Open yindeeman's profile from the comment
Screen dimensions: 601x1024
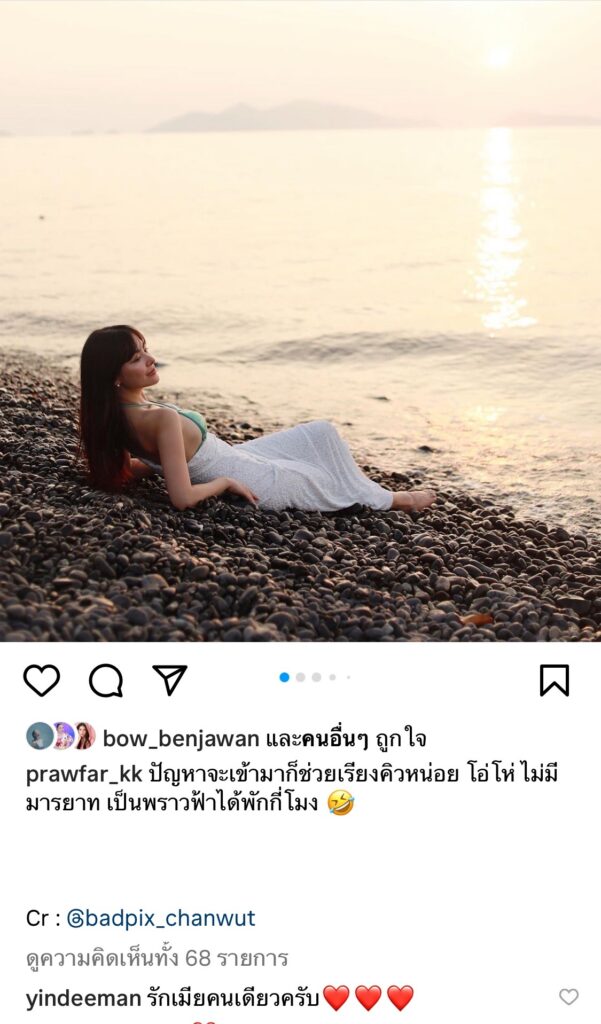[x=83, y=997]
